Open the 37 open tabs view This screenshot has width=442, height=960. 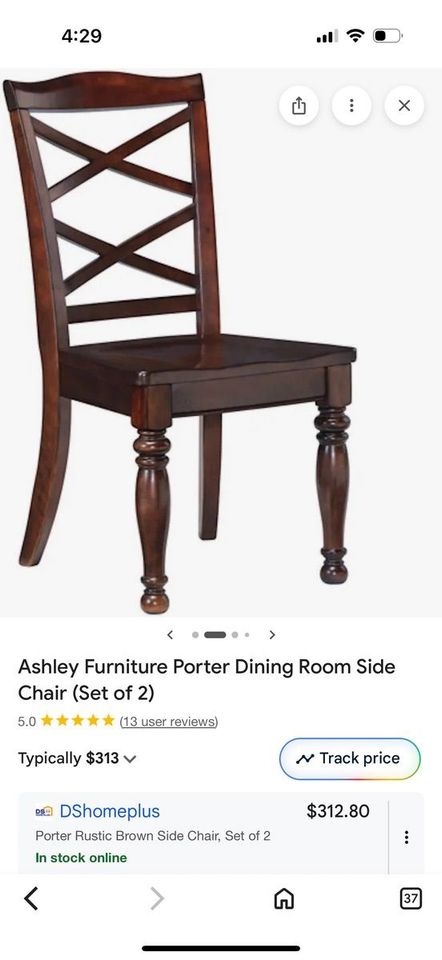pos(410,898)
